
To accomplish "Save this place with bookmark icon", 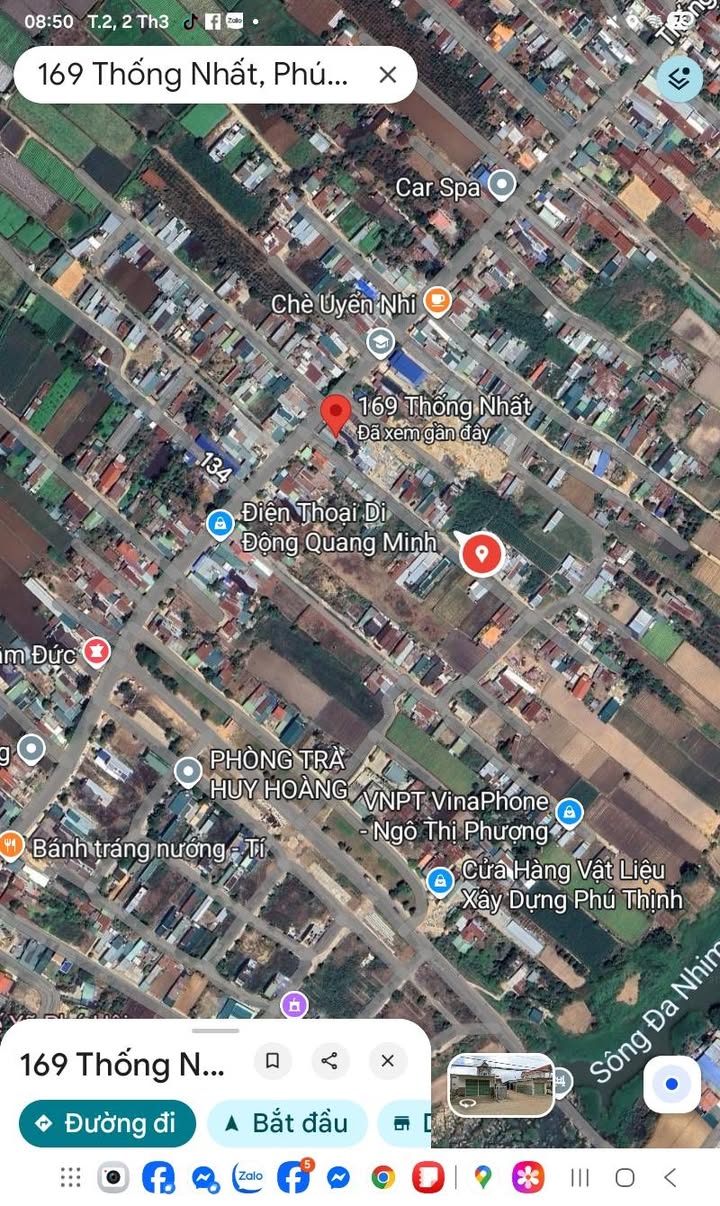I will pos(272,1061).
